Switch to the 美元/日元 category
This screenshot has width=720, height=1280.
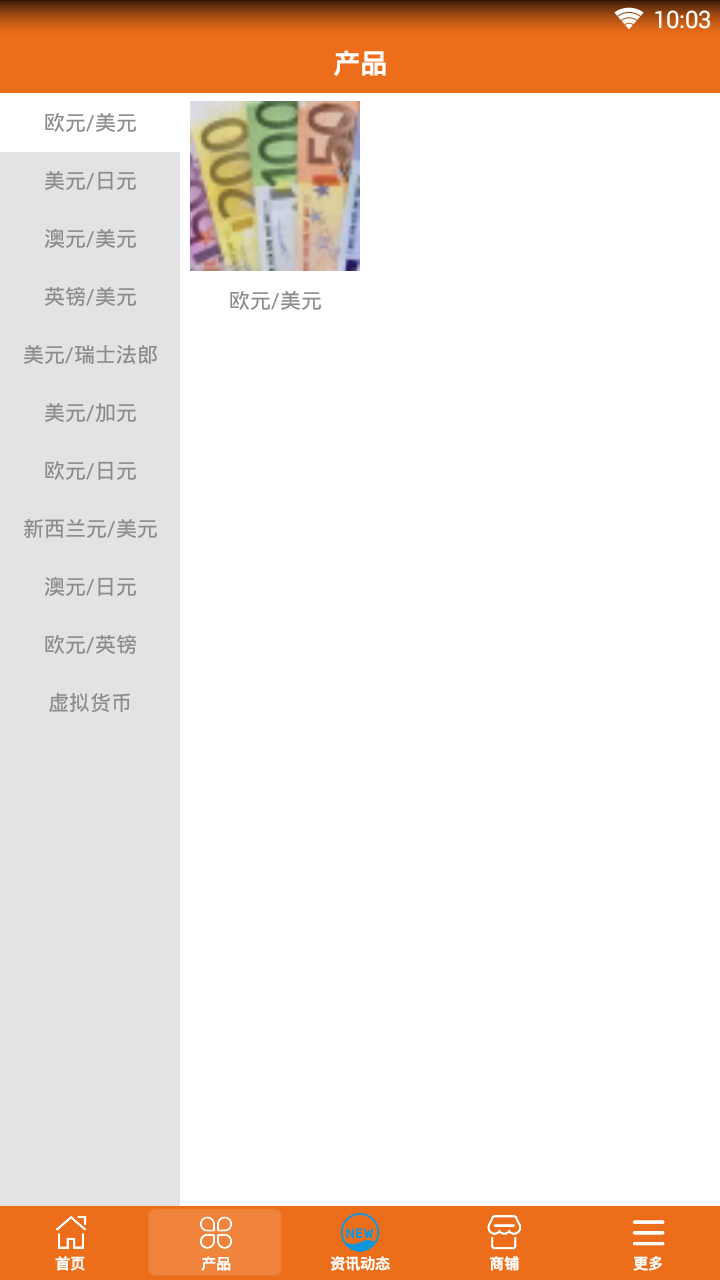click(x=90, y=181)
